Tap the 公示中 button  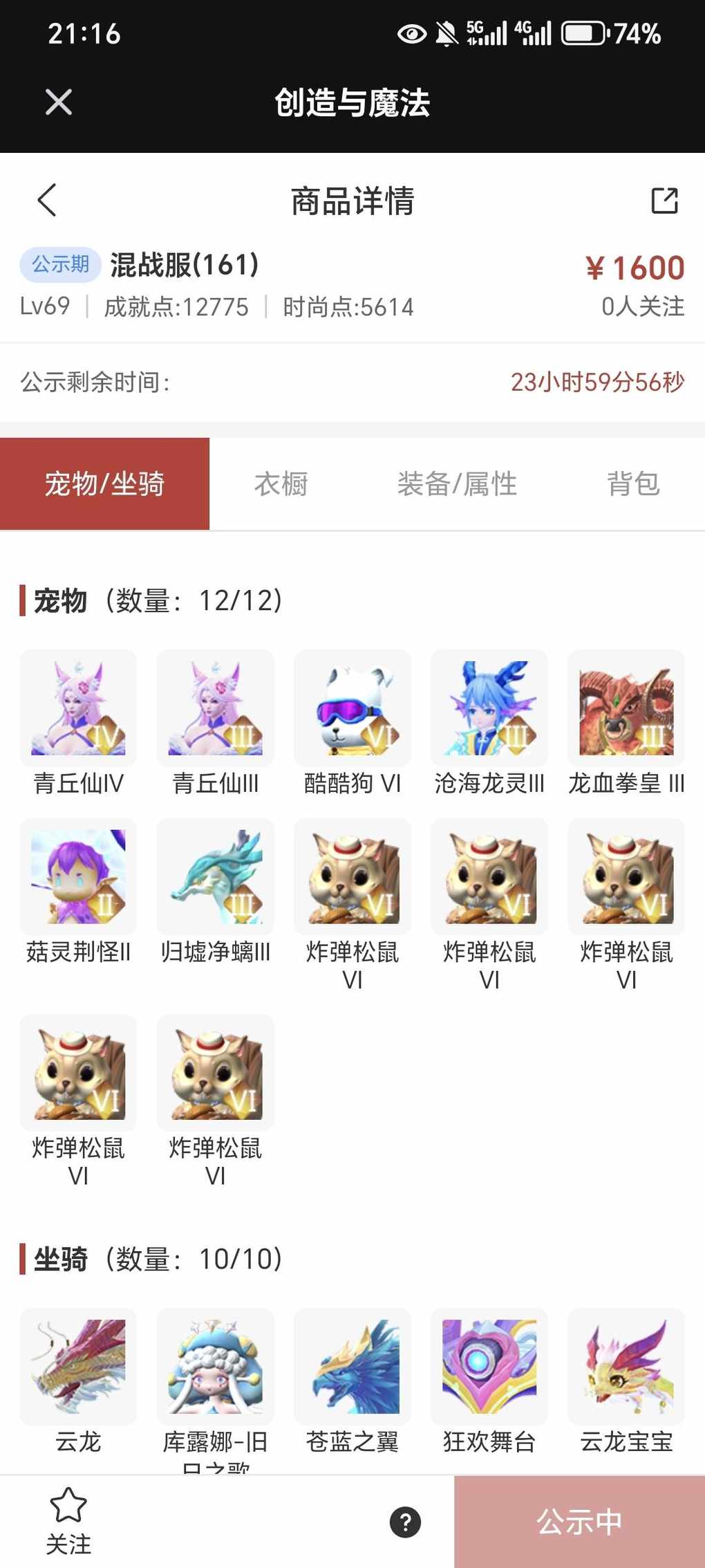point(579,1522)
